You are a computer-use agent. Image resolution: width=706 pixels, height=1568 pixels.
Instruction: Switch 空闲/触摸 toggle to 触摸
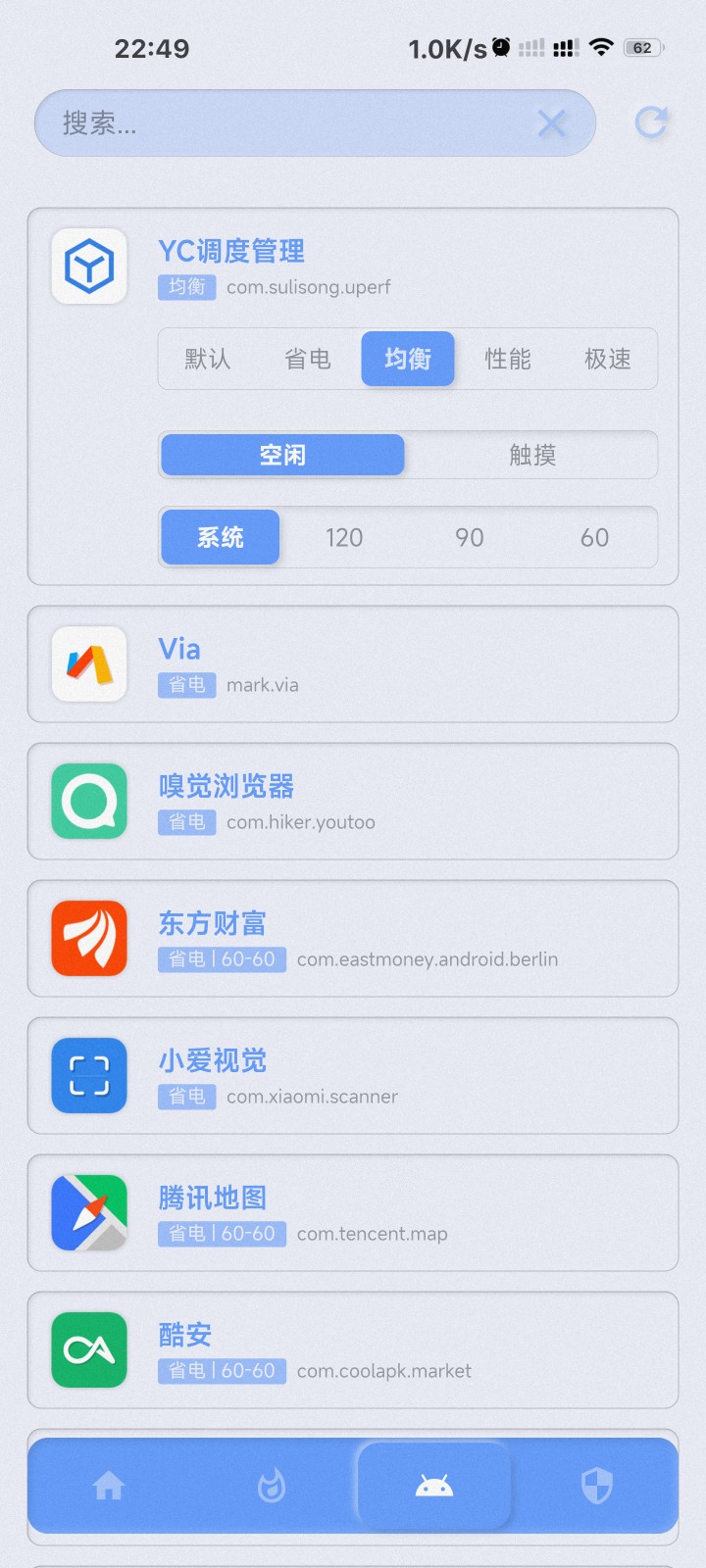530,455
